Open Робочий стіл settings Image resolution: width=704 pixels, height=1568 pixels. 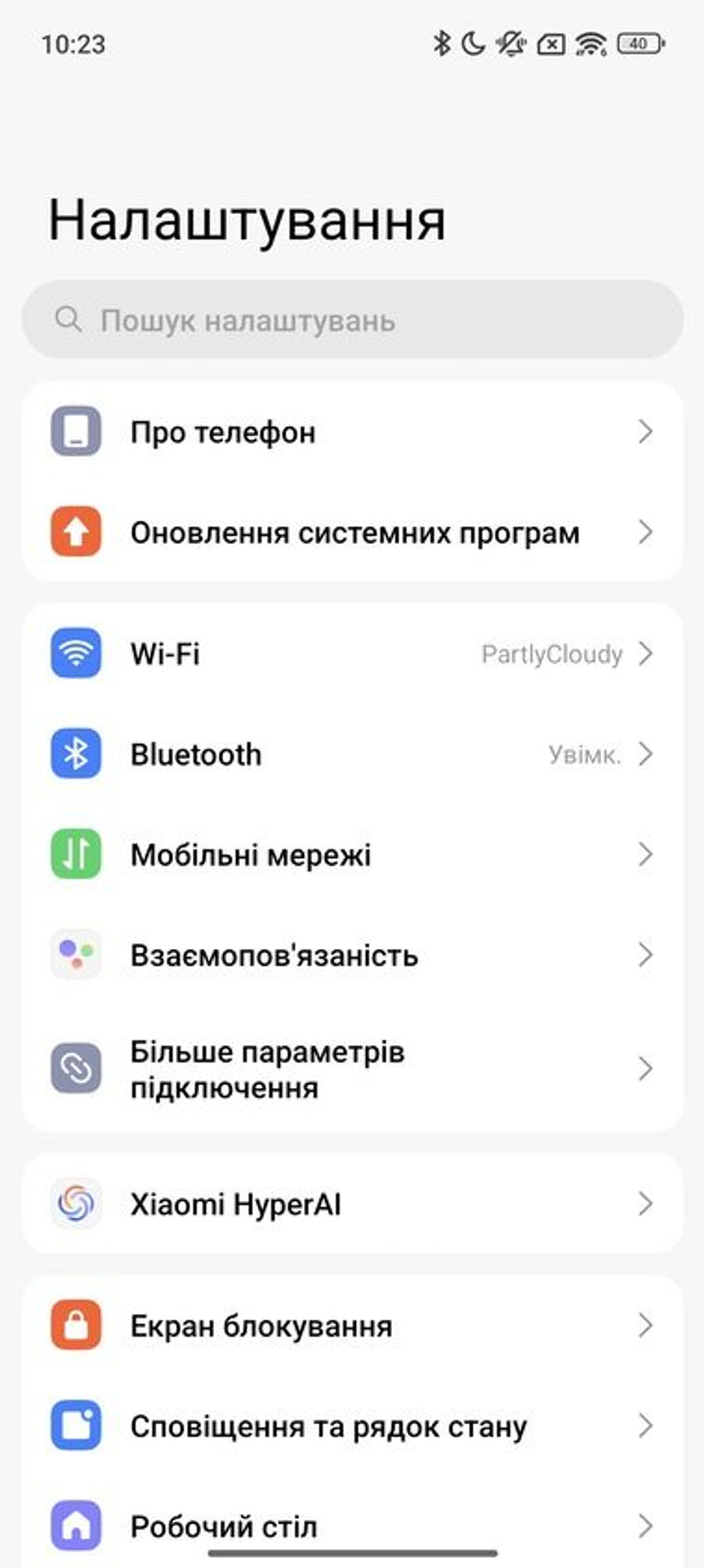coord(351,1526)
